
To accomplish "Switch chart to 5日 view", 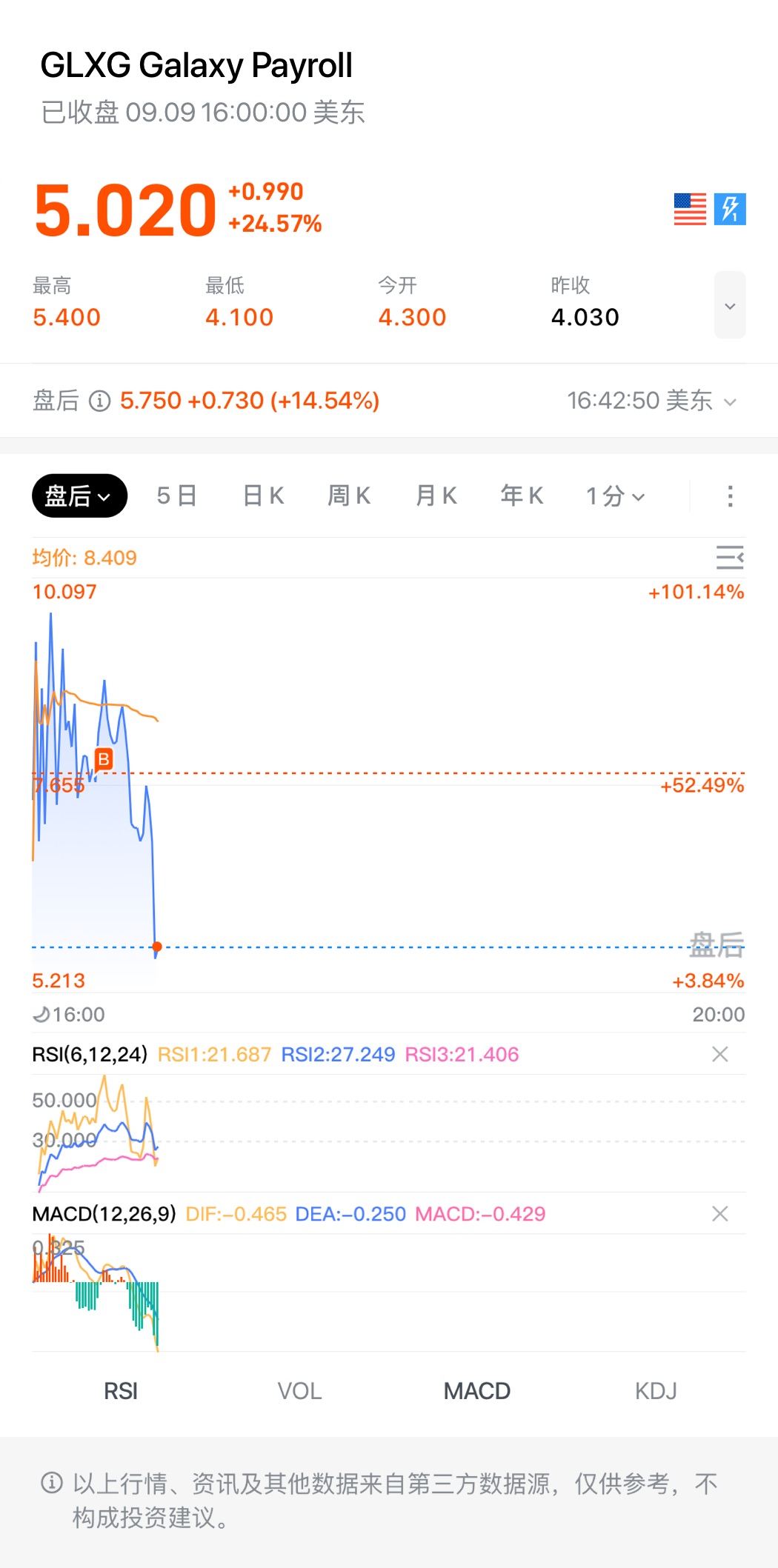I will coord(176,496).
